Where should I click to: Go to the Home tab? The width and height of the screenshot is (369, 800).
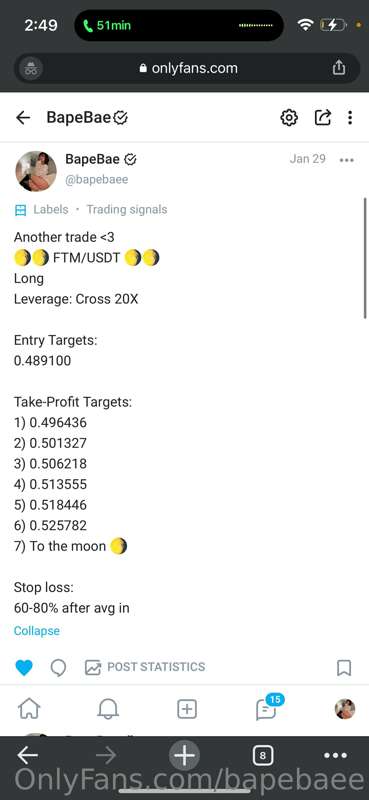coord(29,709)
